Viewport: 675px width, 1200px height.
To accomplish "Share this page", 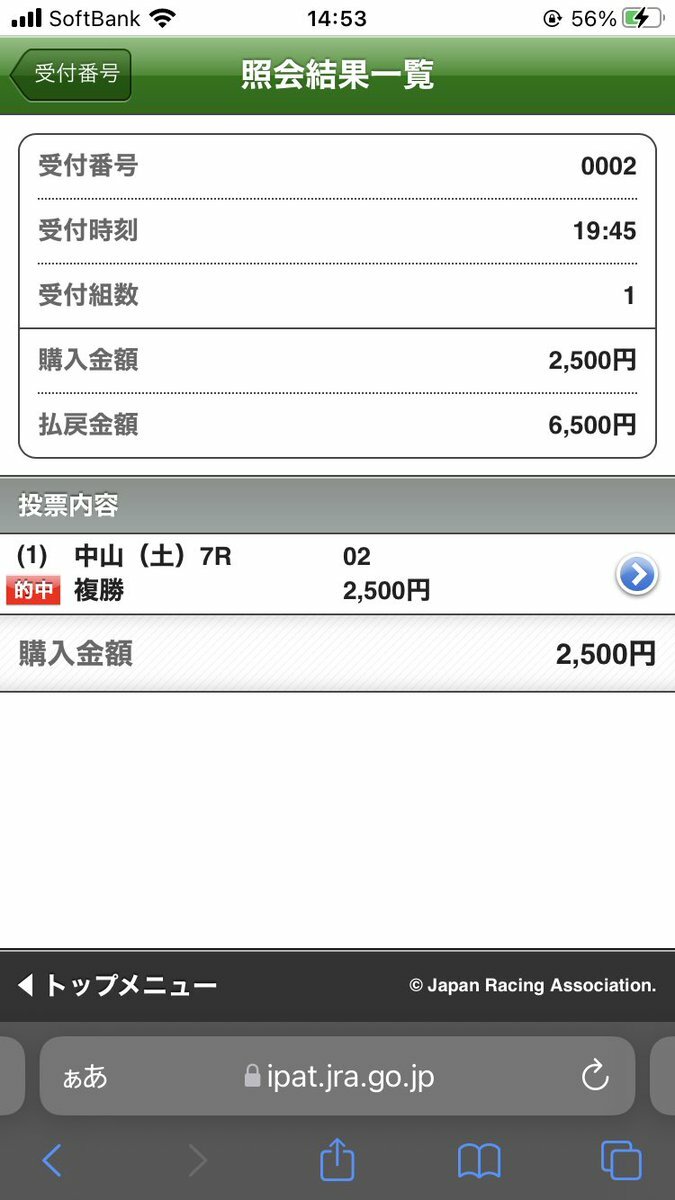I will [338, 1159].
